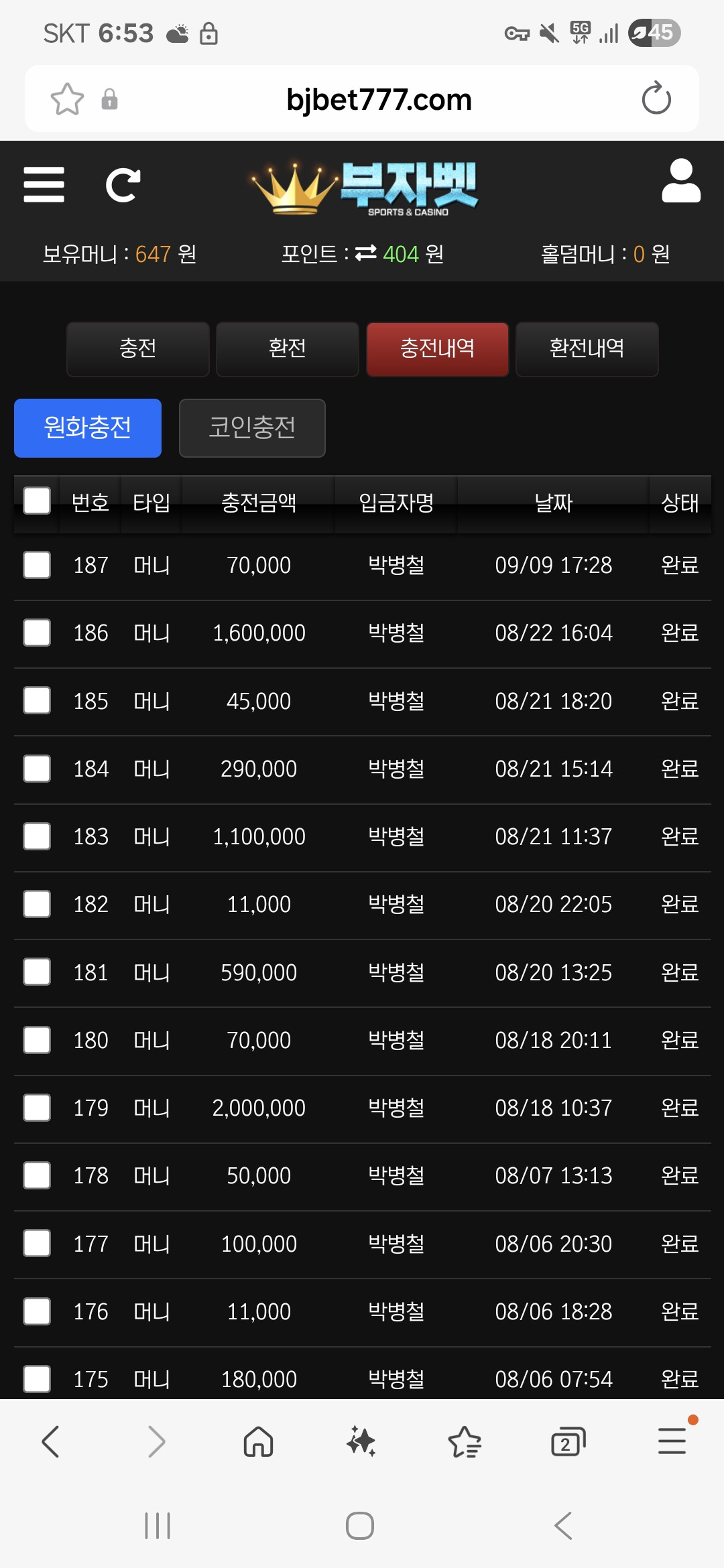Open the user profile icon
The image size is (724, 1568).
pos(681,181)
